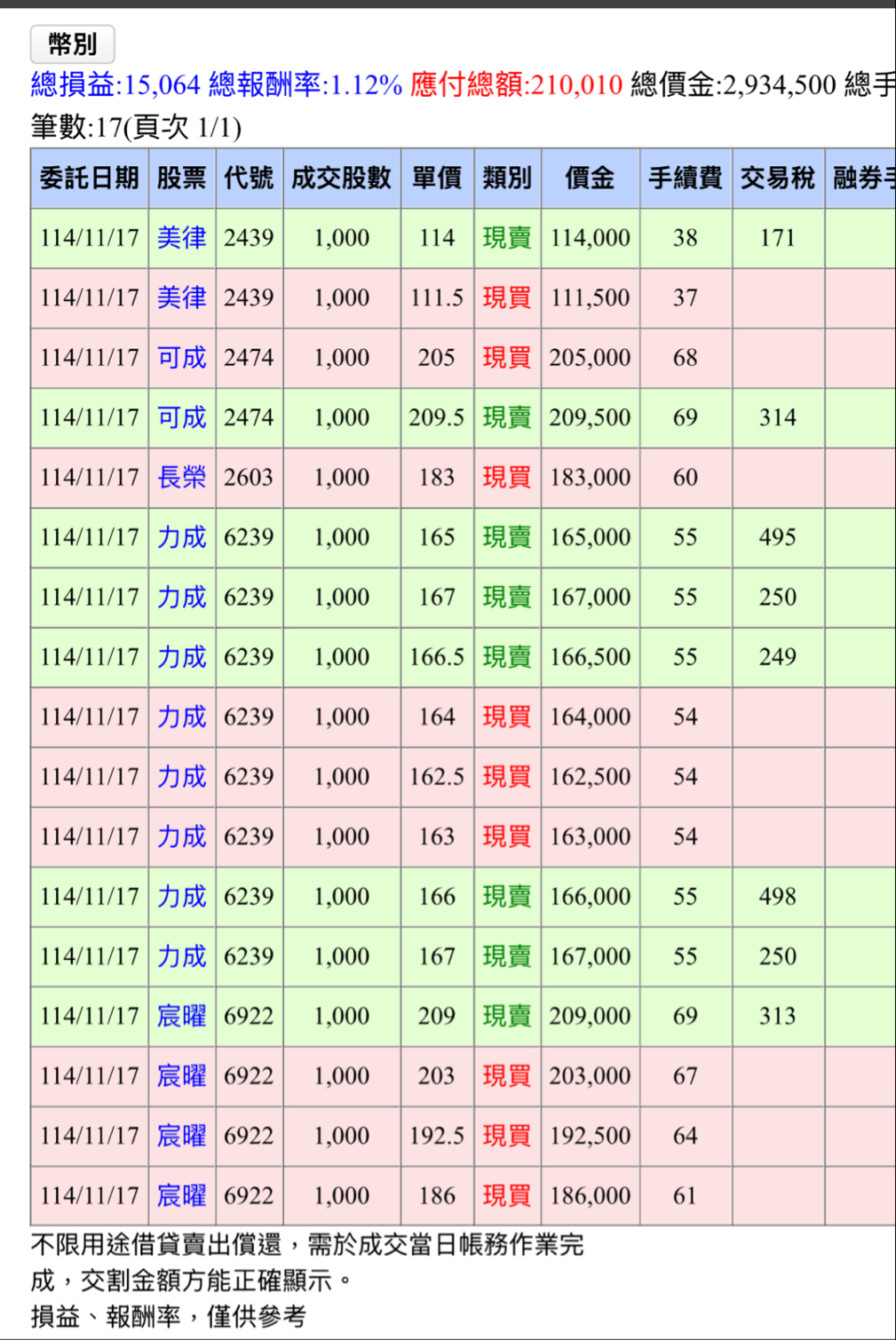This screenshot has height=1340, width=896.
Task: Open 力成 link in the 164 buy row
Action: tap(181, 716)
